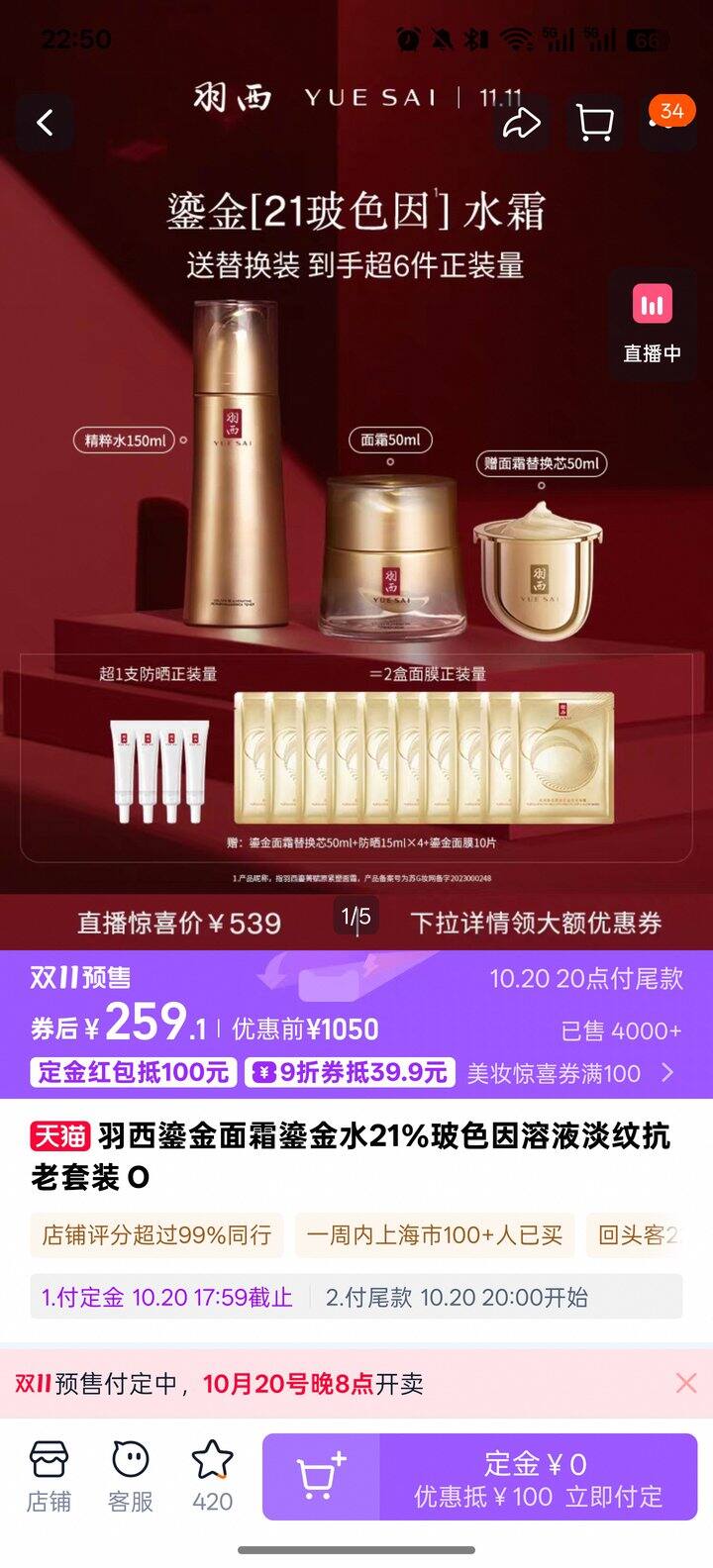The image size is (713, 1568).
Task: Dismiss the 双11预售付定中 banner
Action: [686, 1383]
